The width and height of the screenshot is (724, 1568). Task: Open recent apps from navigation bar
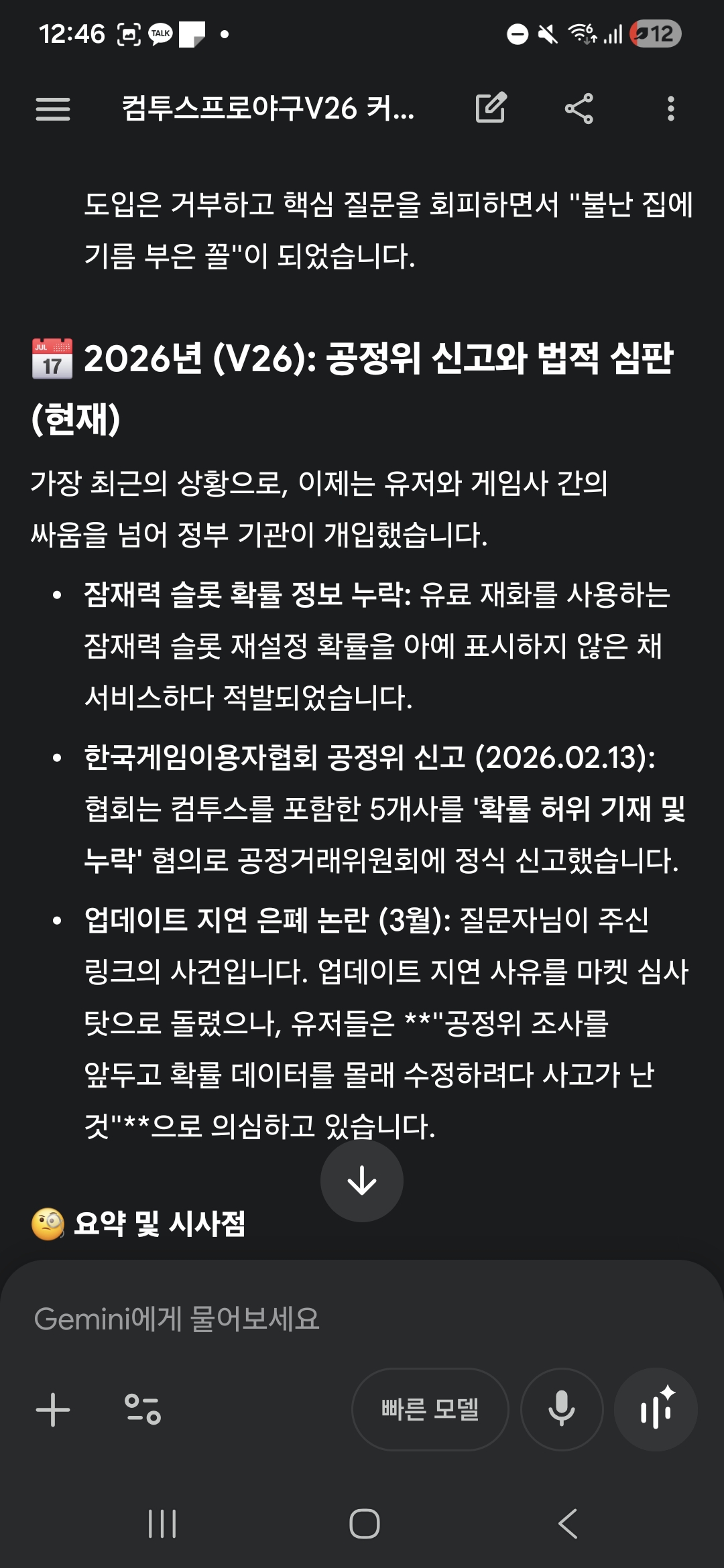coord(162,1524)
